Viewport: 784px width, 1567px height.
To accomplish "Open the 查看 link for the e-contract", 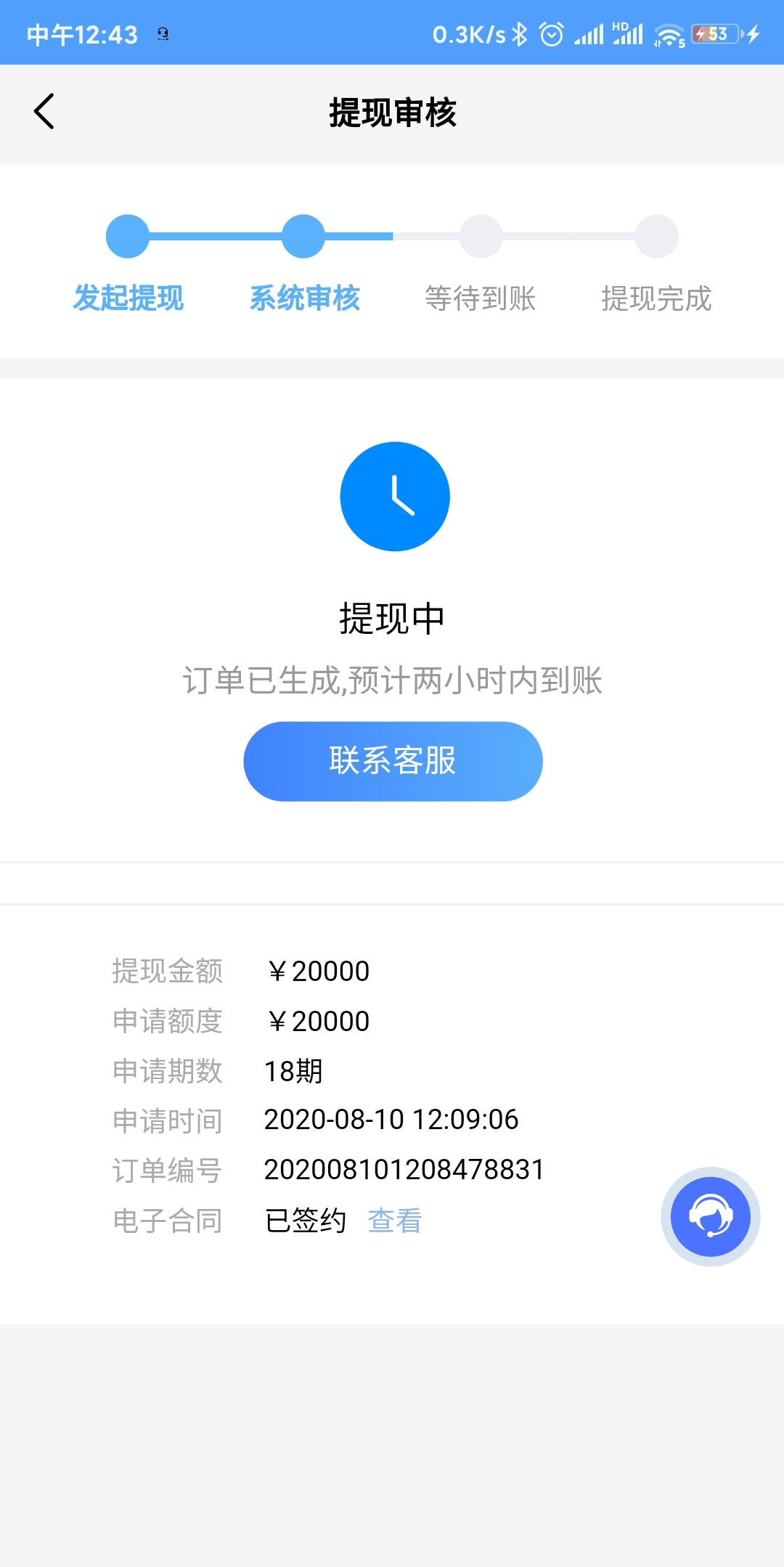I will coord(395,1221).
